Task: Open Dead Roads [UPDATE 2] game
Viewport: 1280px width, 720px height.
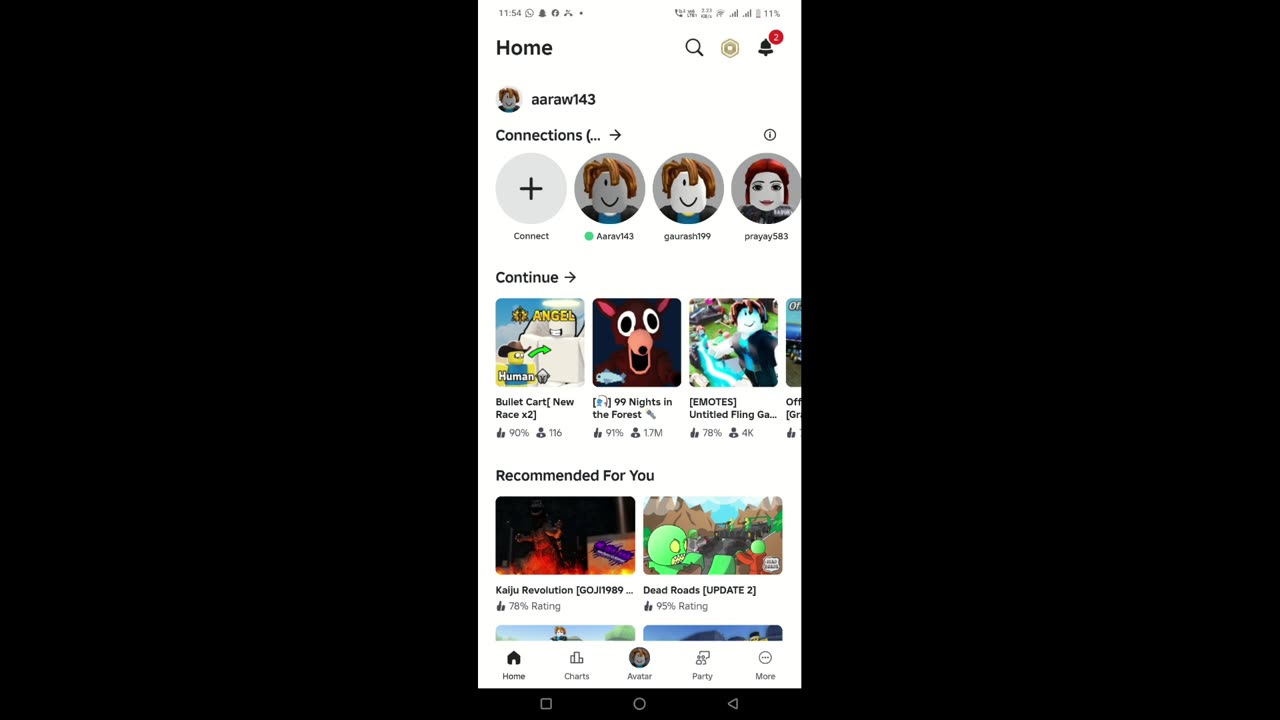Action: [x=712, y=536]
